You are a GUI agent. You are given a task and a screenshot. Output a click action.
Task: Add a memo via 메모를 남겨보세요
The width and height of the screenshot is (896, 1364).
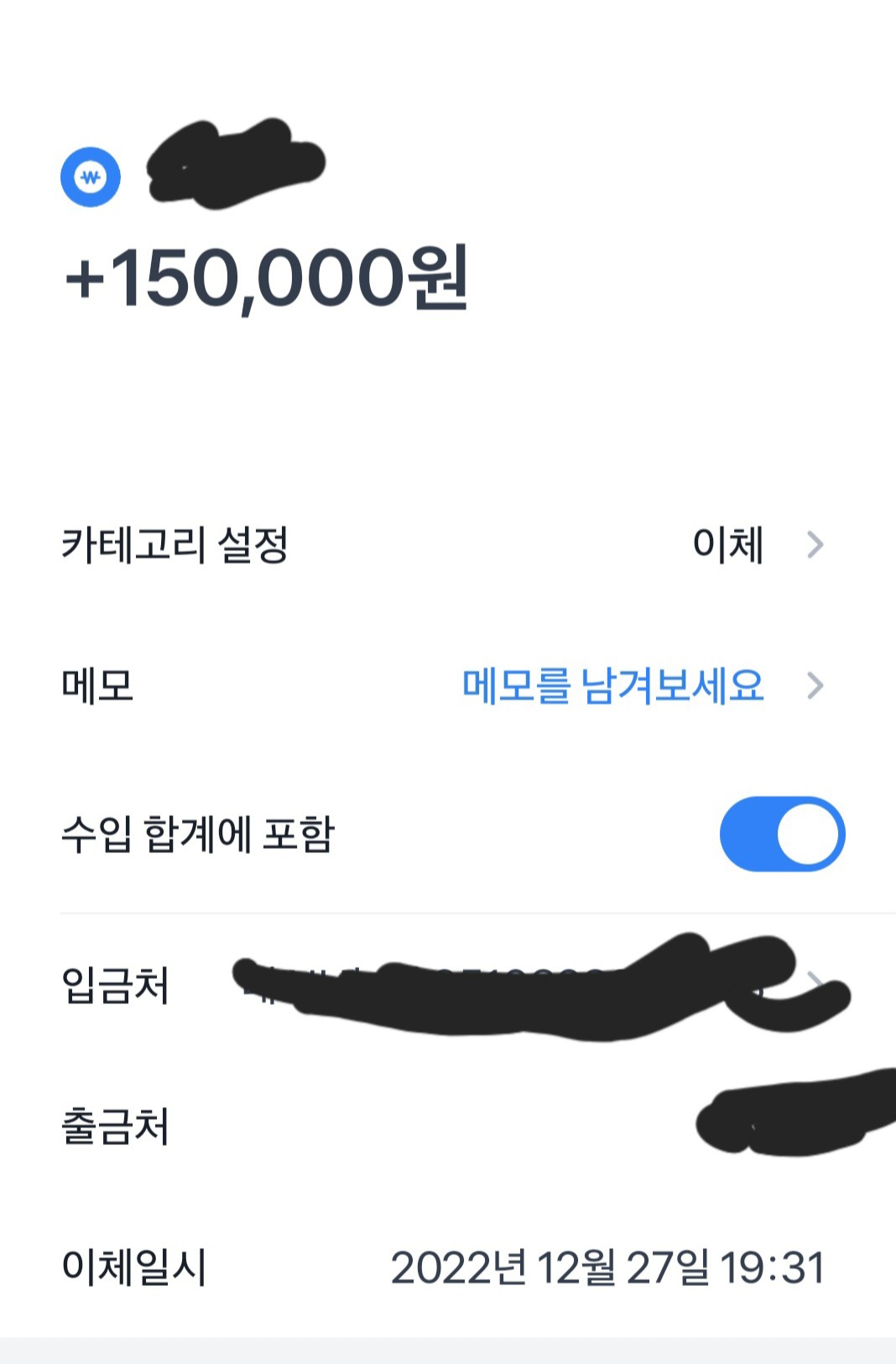[613, 686]
